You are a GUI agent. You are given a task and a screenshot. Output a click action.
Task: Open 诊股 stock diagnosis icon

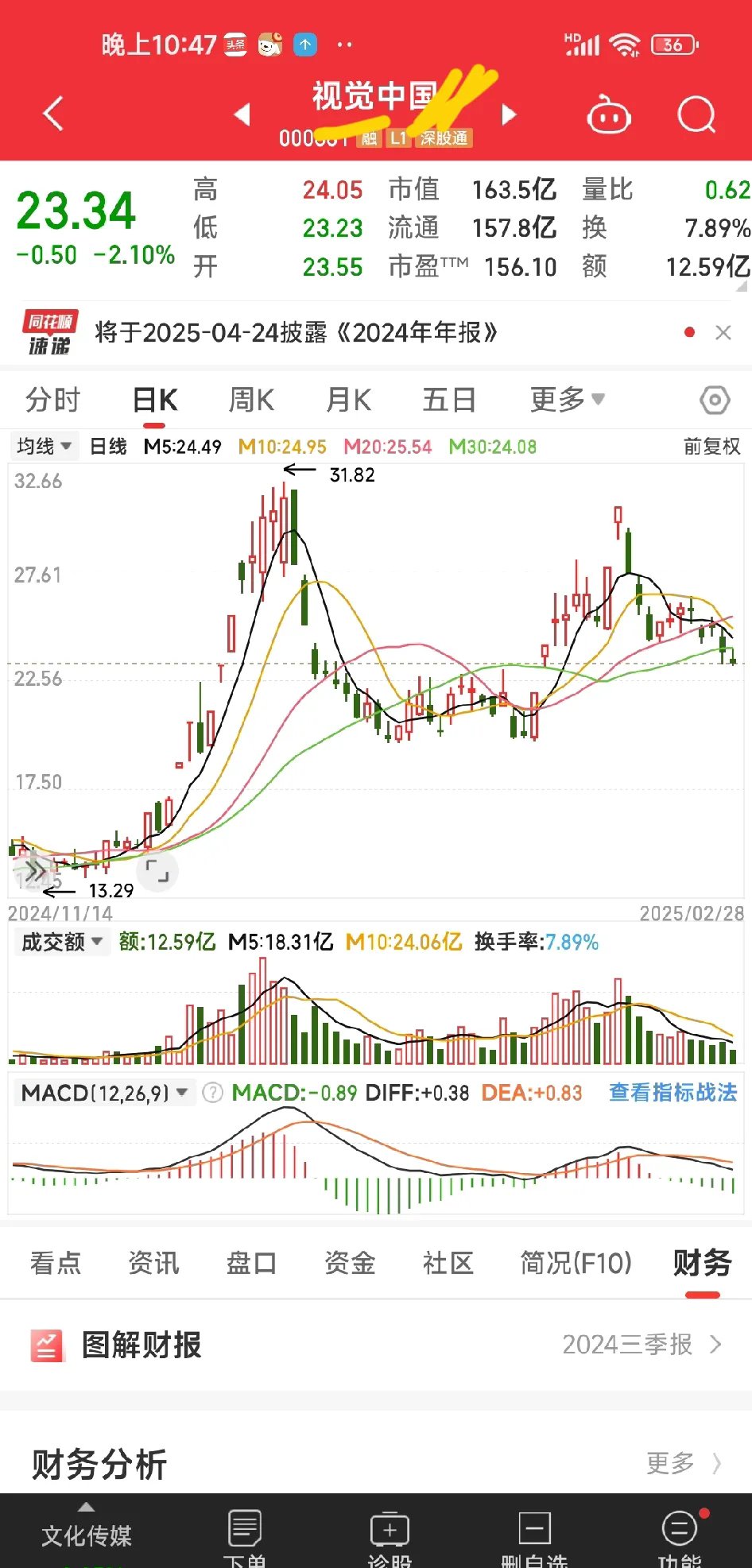point(389,1530)
